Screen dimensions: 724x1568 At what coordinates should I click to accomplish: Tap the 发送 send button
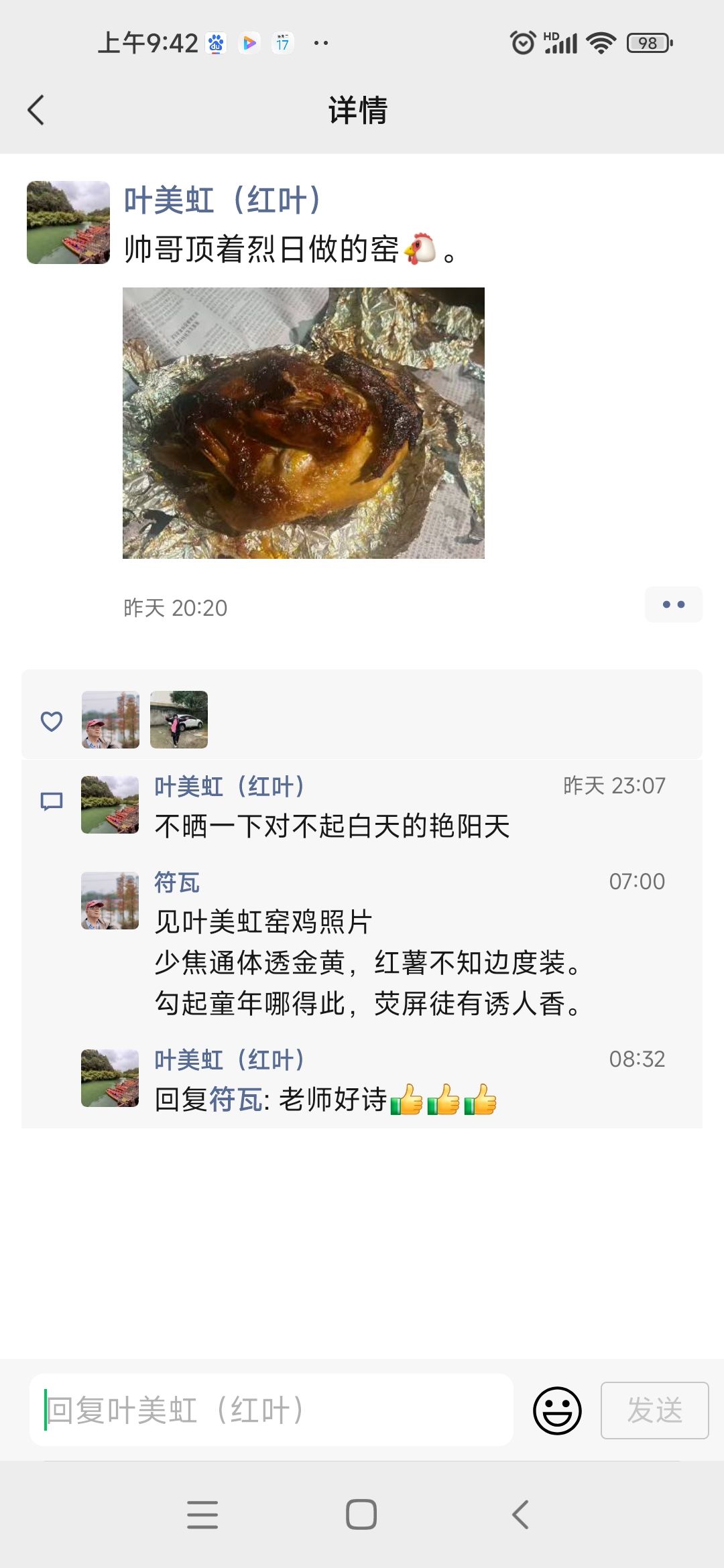654,1411
